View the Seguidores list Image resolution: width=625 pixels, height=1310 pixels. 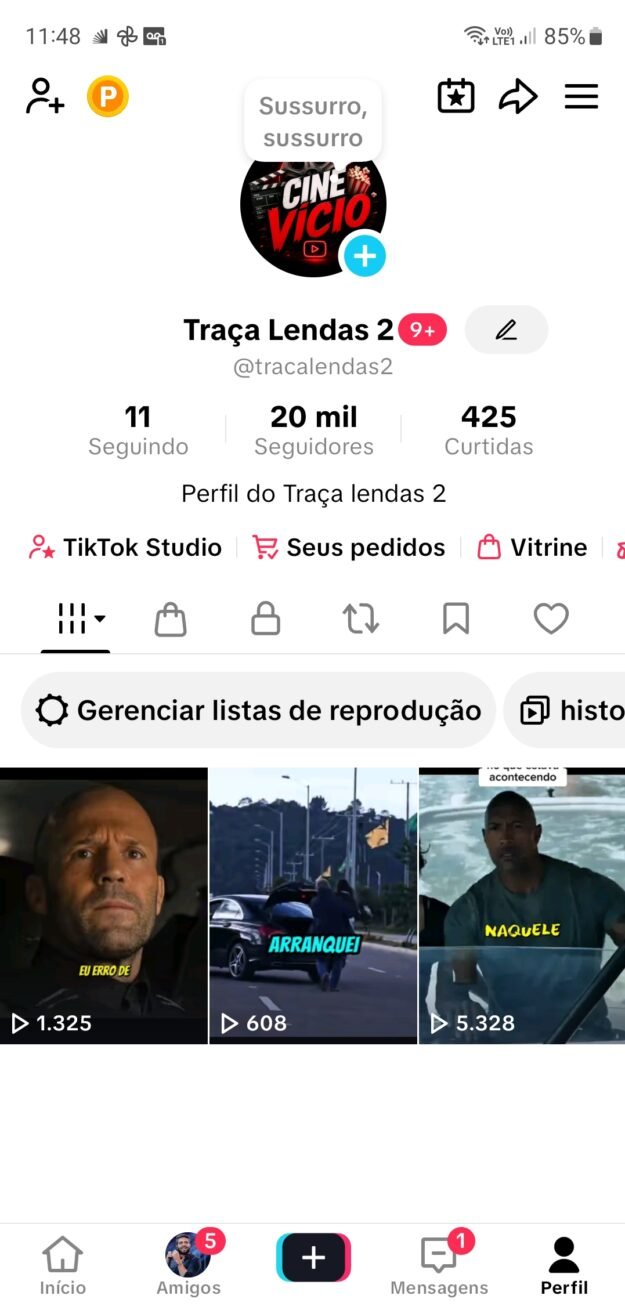[x=313, y=430]
